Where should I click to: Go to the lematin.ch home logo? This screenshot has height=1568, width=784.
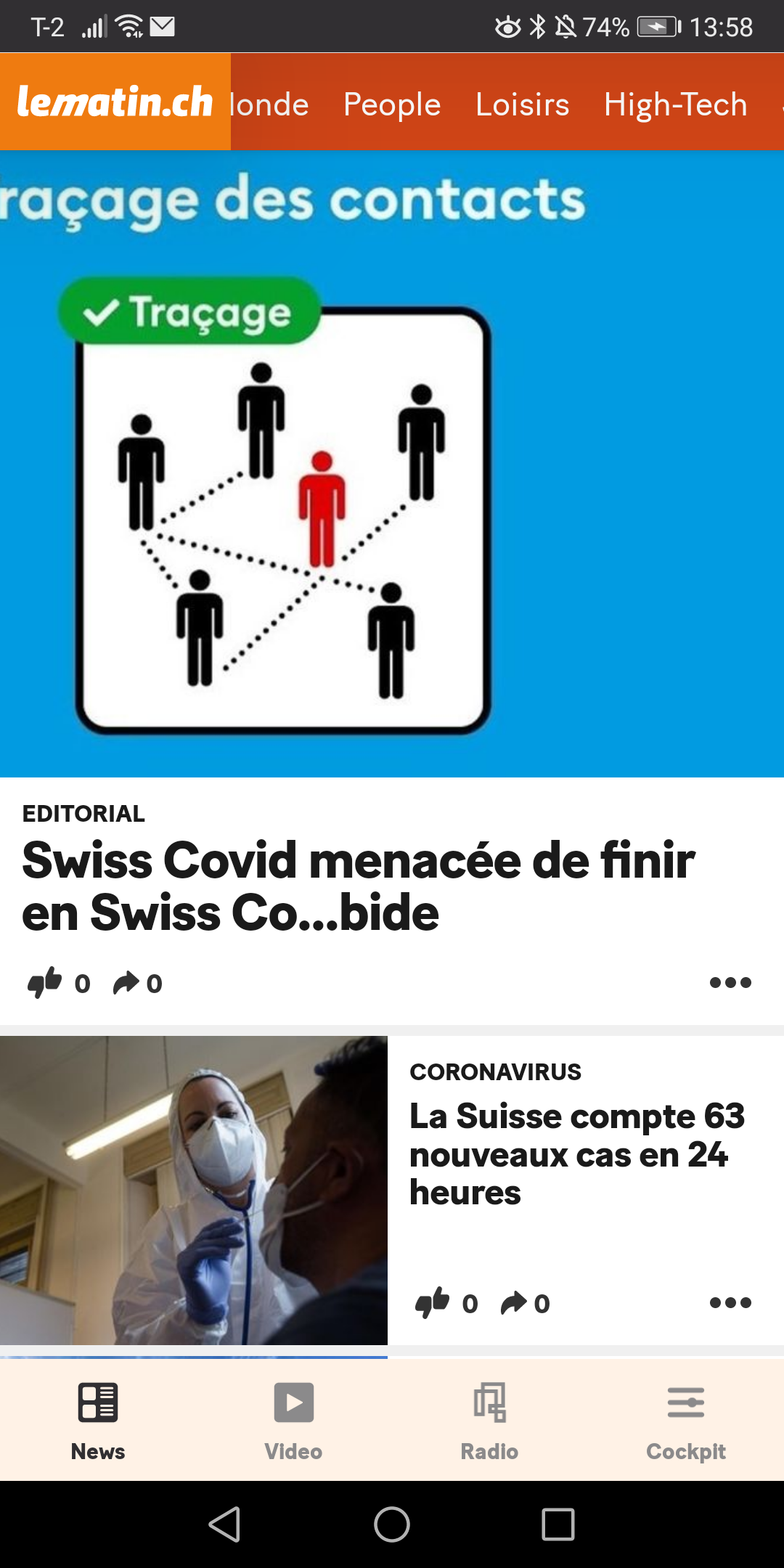pos(115,102)
